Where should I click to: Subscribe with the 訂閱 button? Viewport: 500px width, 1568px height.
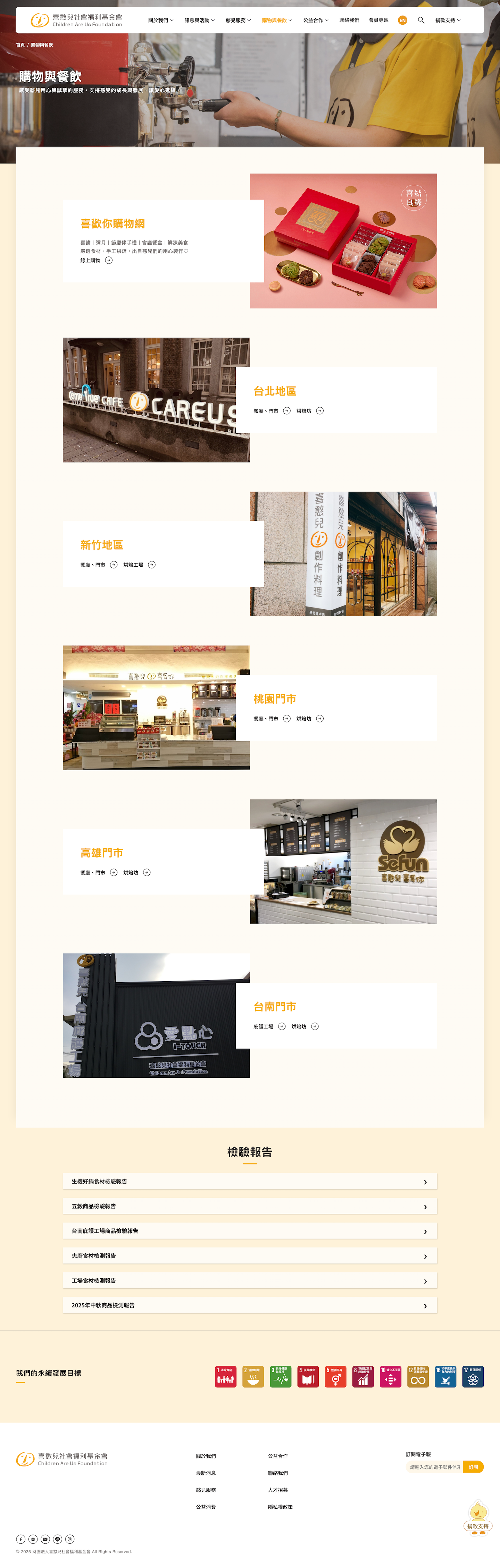tap(473, 1467)
